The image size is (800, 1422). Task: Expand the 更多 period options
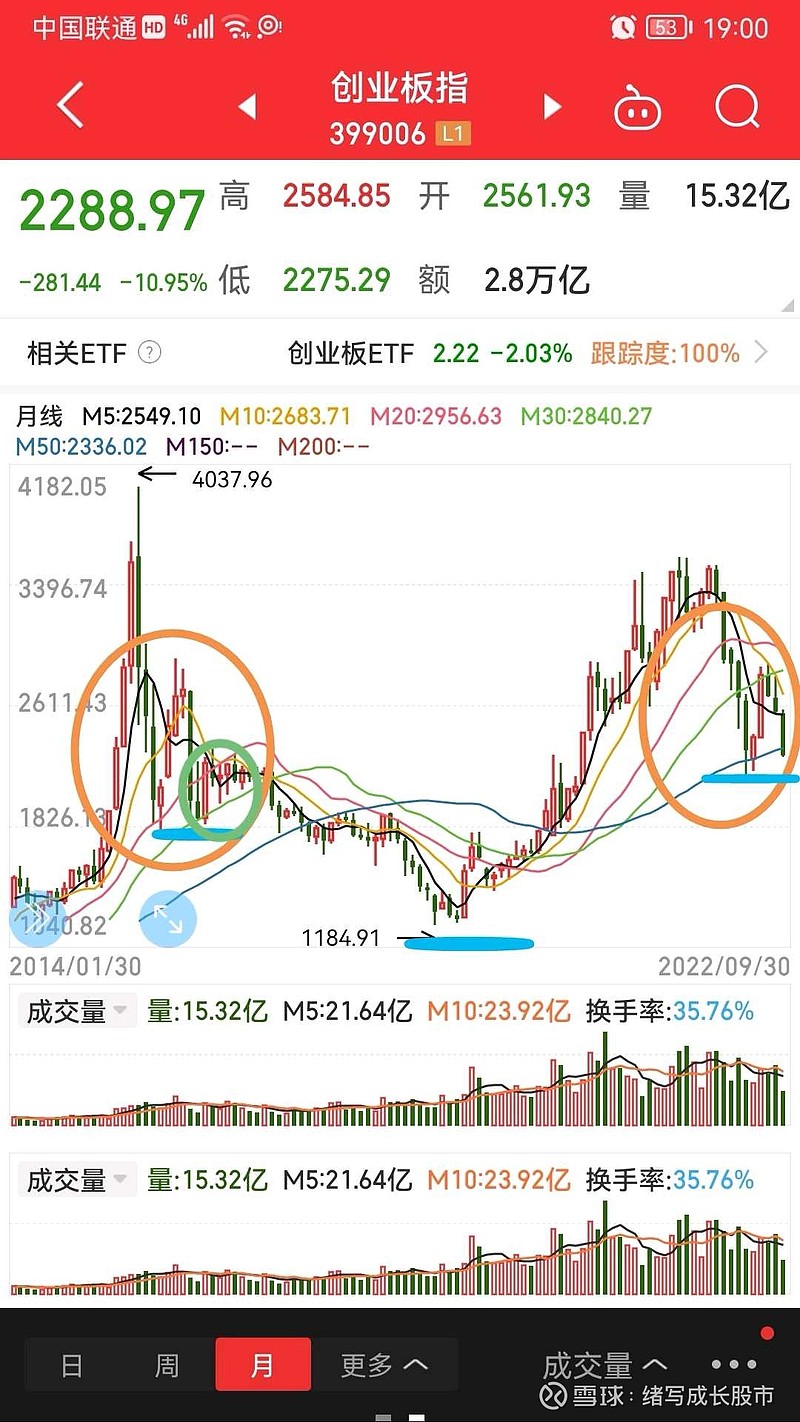(x=385, y=1366)
